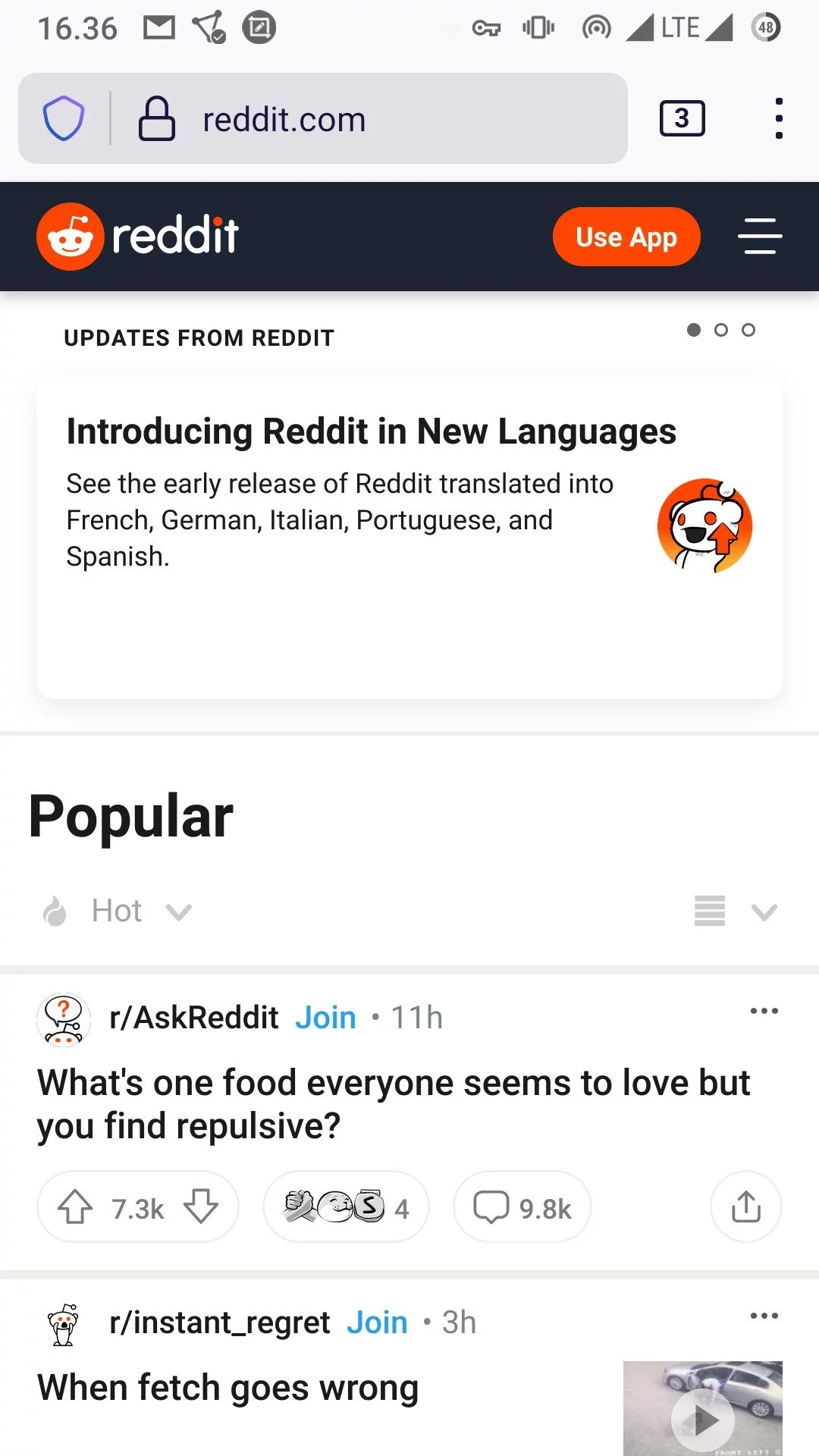Click the Reddit snoo logo
Viewport: 819px width, 1456px height.
pos(68,236)
